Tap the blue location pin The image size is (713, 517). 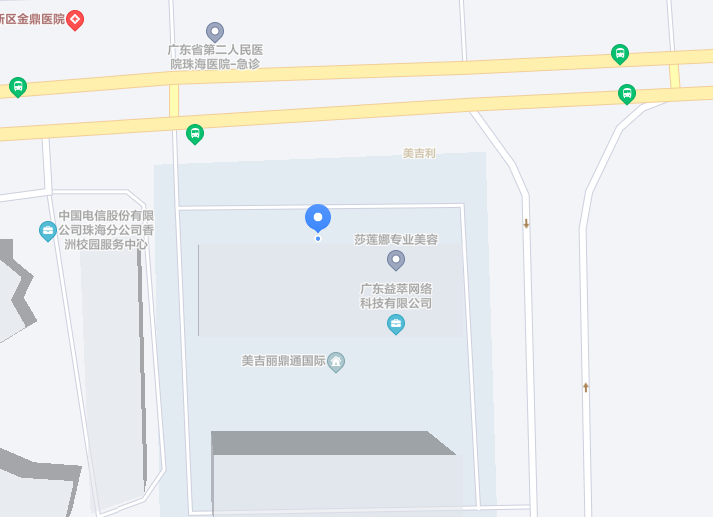318,218
